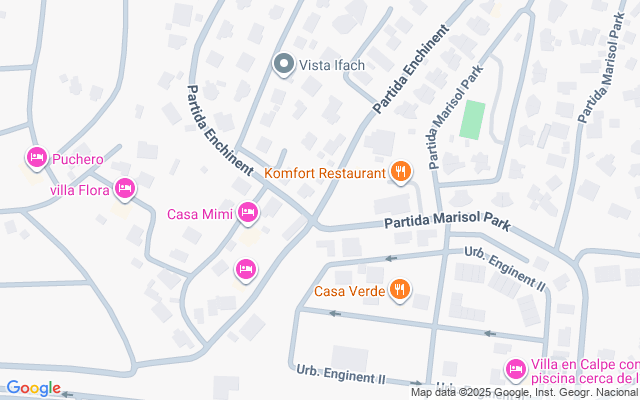View the Komfort Restaurant marker
This screenshot has height=400, width=640.
(x=401, y=172)
